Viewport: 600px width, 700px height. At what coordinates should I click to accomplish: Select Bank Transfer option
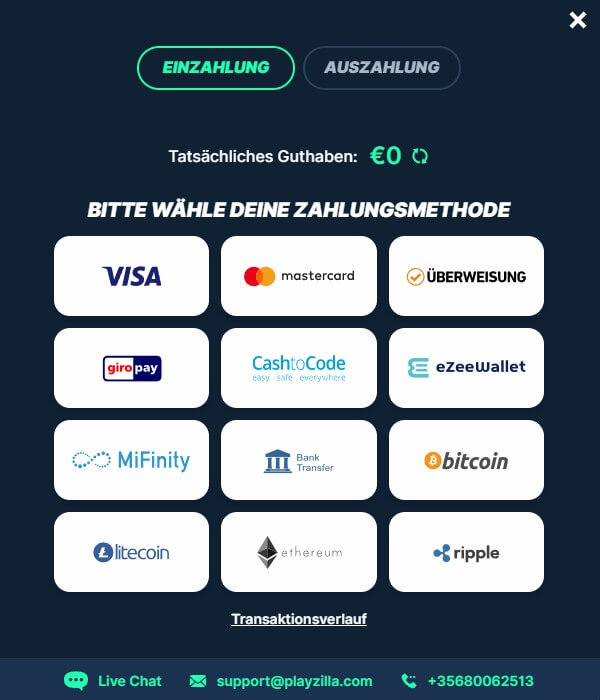tap(298, 460)
